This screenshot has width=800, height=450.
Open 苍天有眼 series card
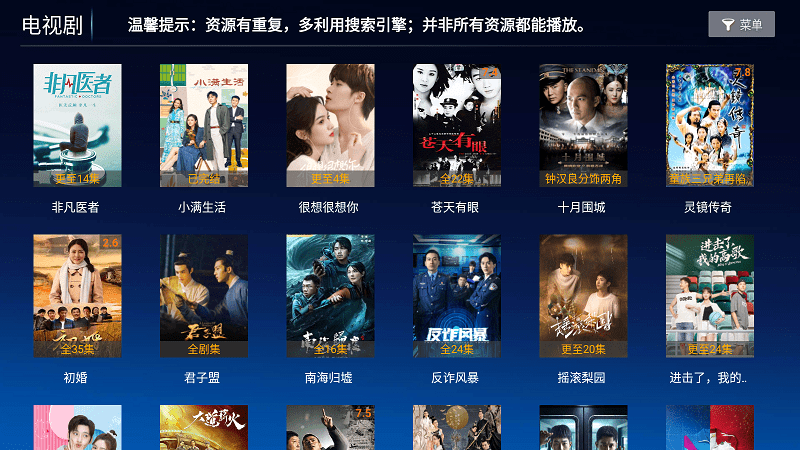[457, 126]
